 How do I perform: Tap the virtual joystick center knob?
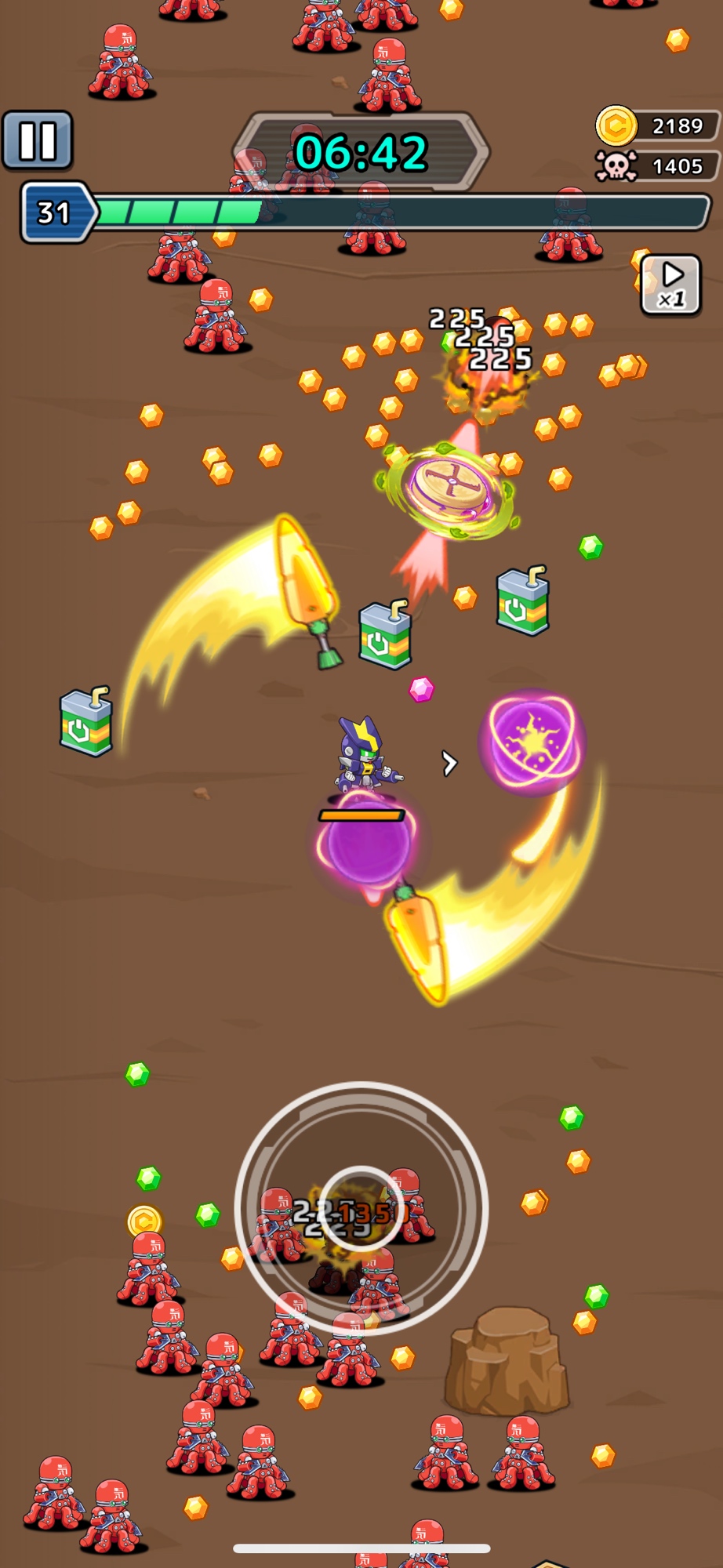[361, 1208]
